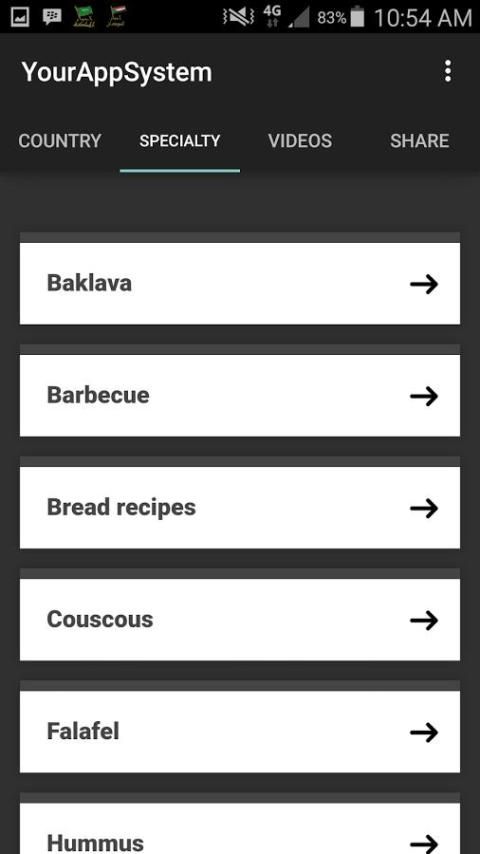This screenshot has width=480, height=854.
Task: Open the Share tab
Action: tap(420, 141)
